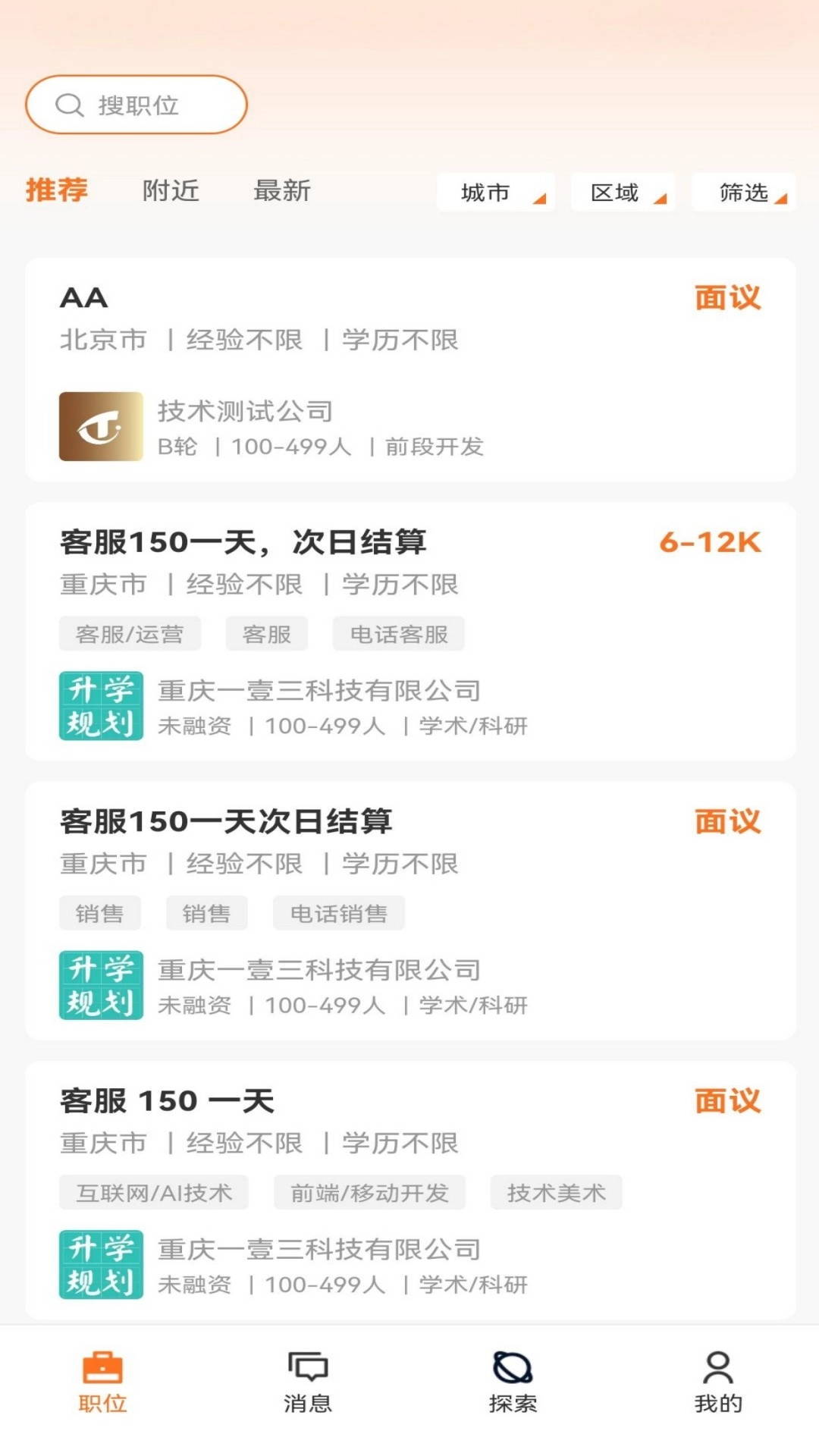Viewport: 819px width, 1456px height.
Task: Select the 电话销售 tag
Action: (x=339, y=913)
